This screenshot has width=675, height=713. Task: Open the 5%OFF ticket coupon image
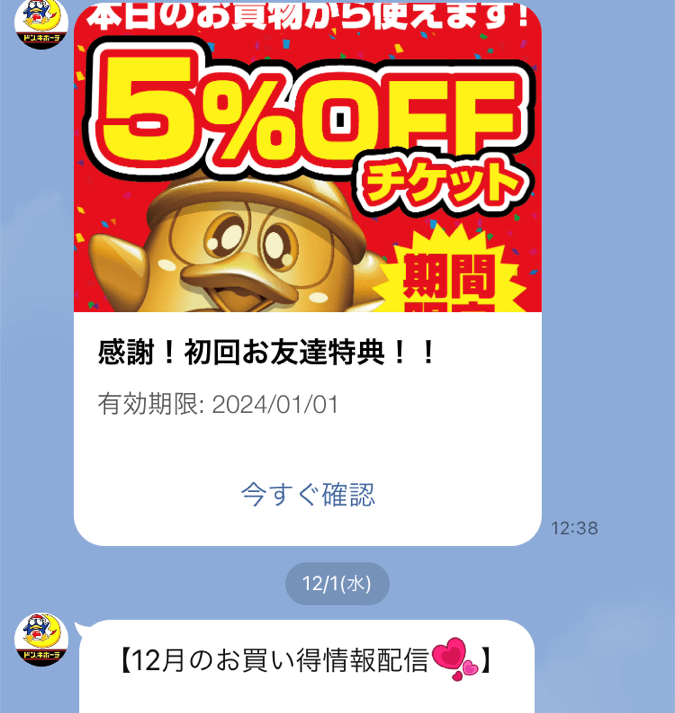(308, 160)
